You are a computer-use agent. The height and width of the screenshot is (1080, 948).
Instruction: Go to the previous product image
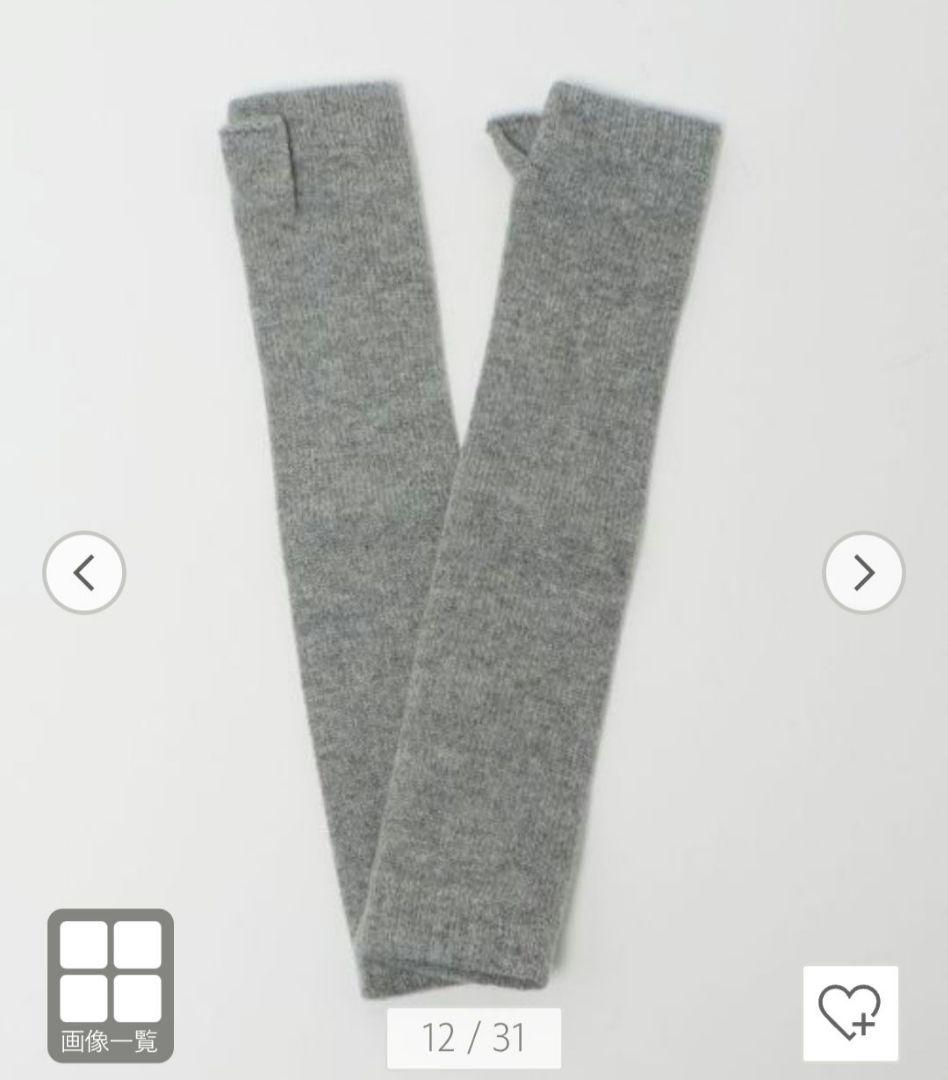pos(84,573)
